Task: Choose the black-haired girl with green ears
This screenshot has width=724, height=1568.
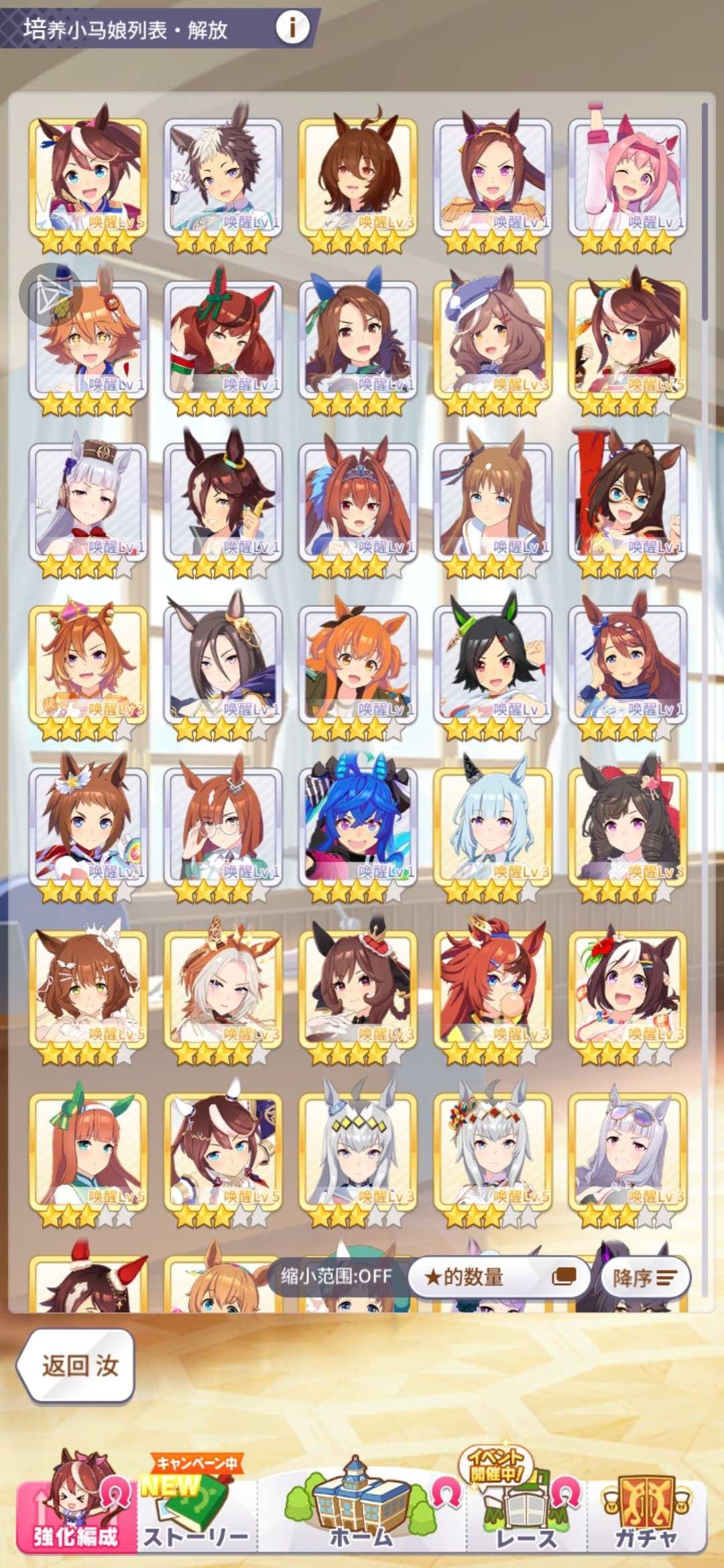Action: (x=492, y=665)
